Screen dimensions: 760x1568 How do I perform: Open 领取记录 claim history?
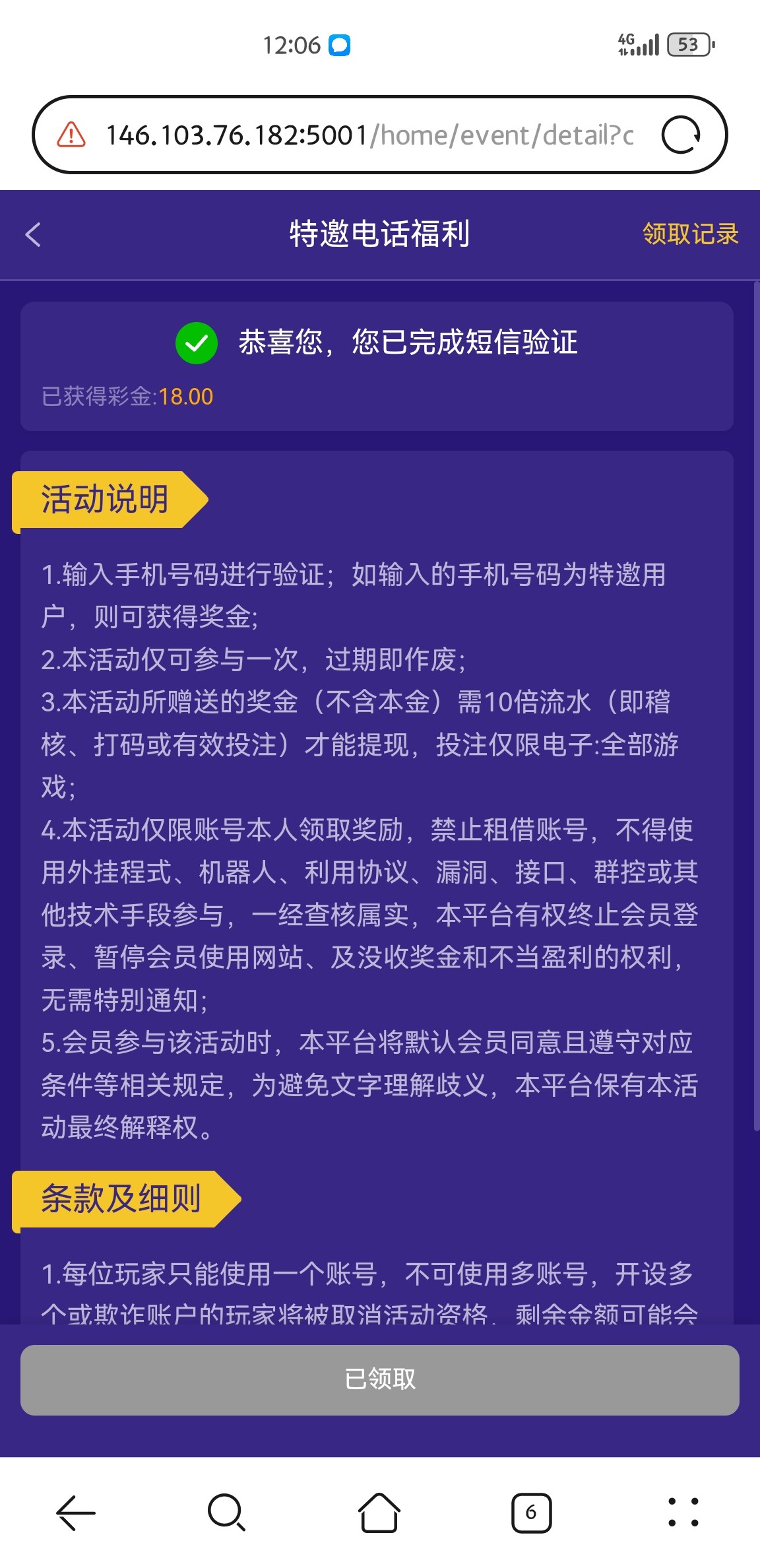(x=690, y=234)
